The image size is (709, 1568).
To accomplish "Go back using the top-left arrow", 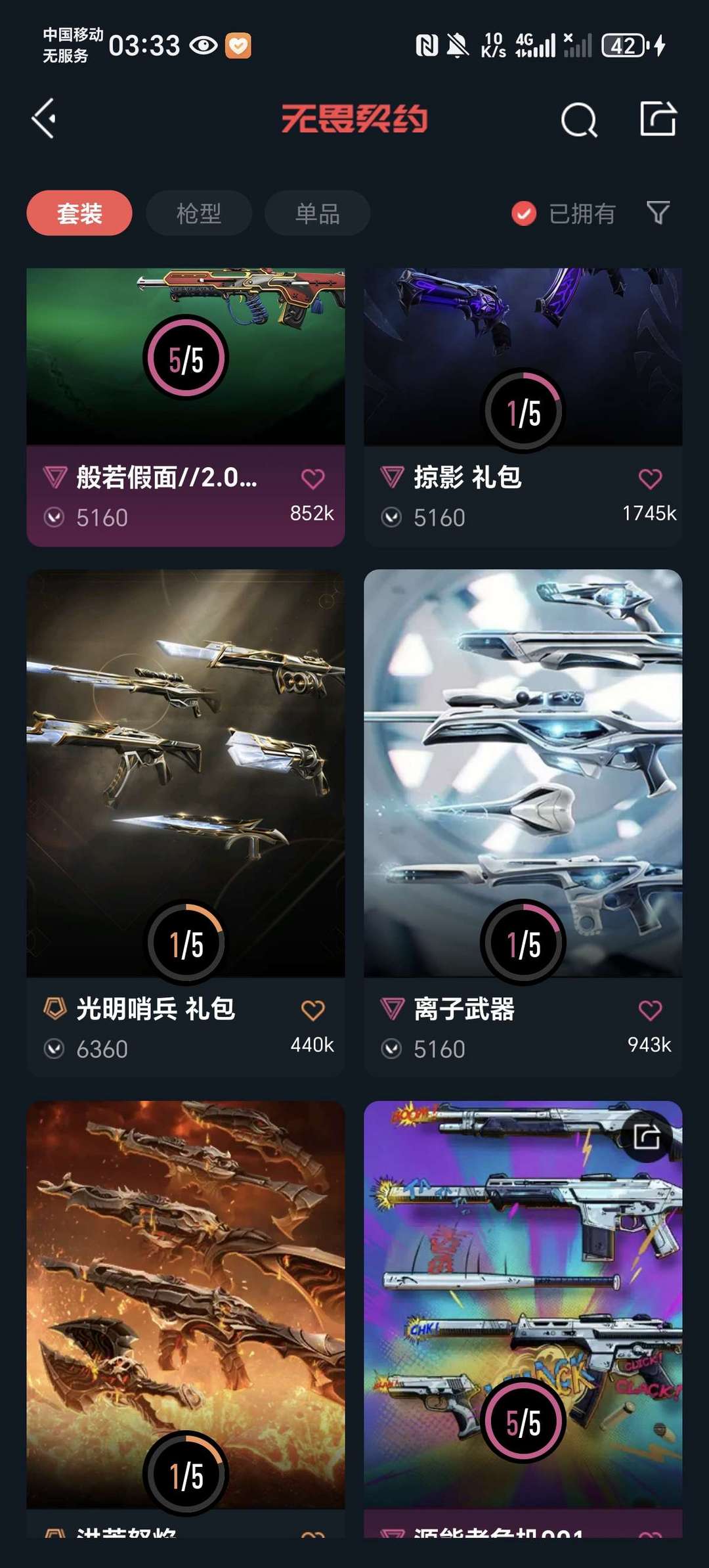I will pyautogui.click(x=44, y=119).
